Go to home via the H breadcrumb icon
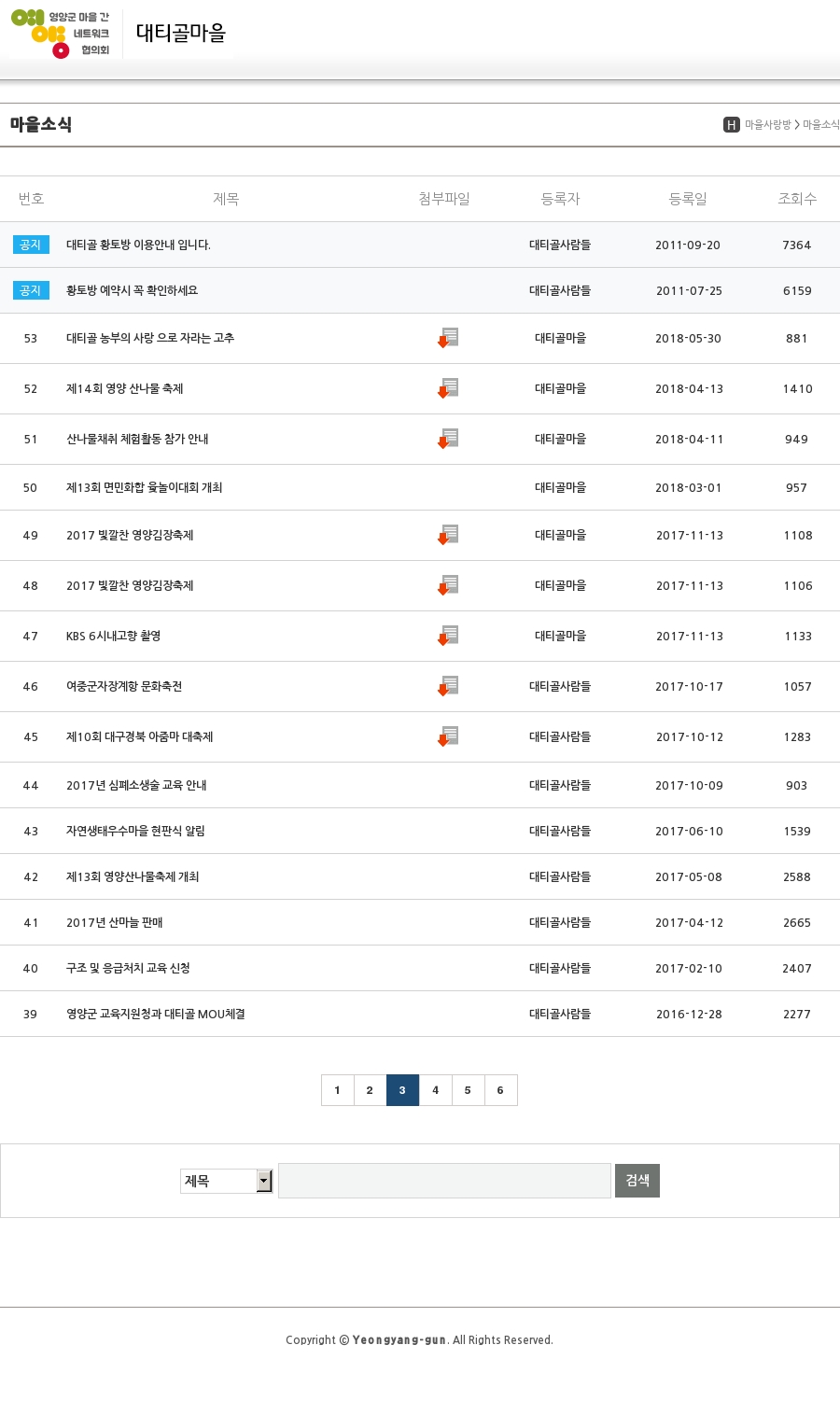The height and width of the screenshot is (1401, 840). 732,125
